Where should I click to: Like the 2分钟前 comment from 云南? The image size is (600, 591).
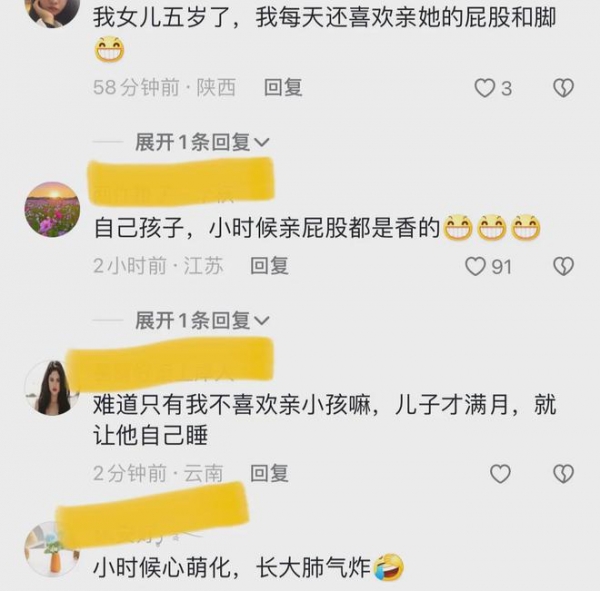click(499, 473)
